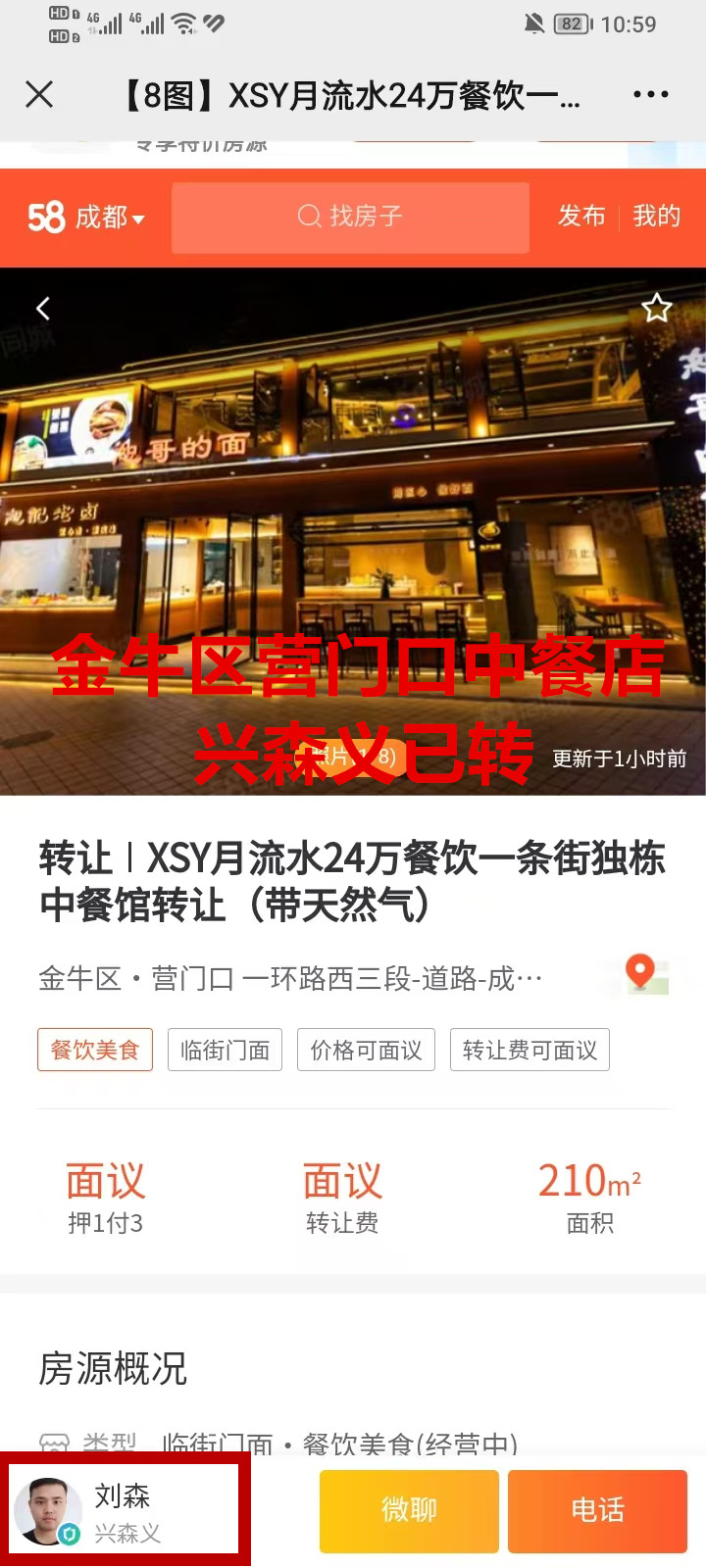The height and width of the screenshot is (1568, 706).
Task: Open 发布 to post a listing
Action: click(x=581, y=216)
